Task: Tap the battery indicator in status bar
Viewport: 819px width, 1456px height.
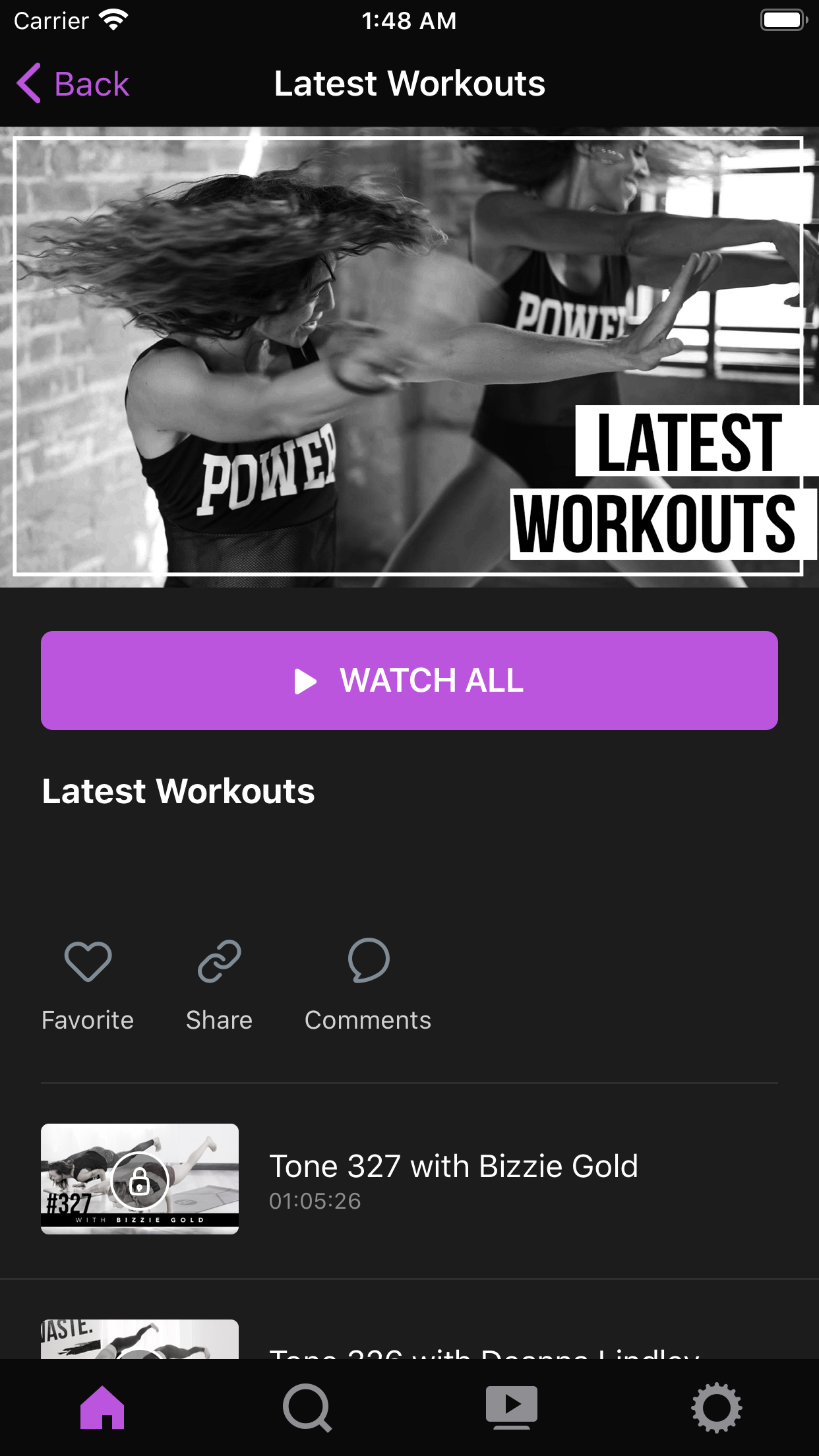Action: click(x=782, y=20)
